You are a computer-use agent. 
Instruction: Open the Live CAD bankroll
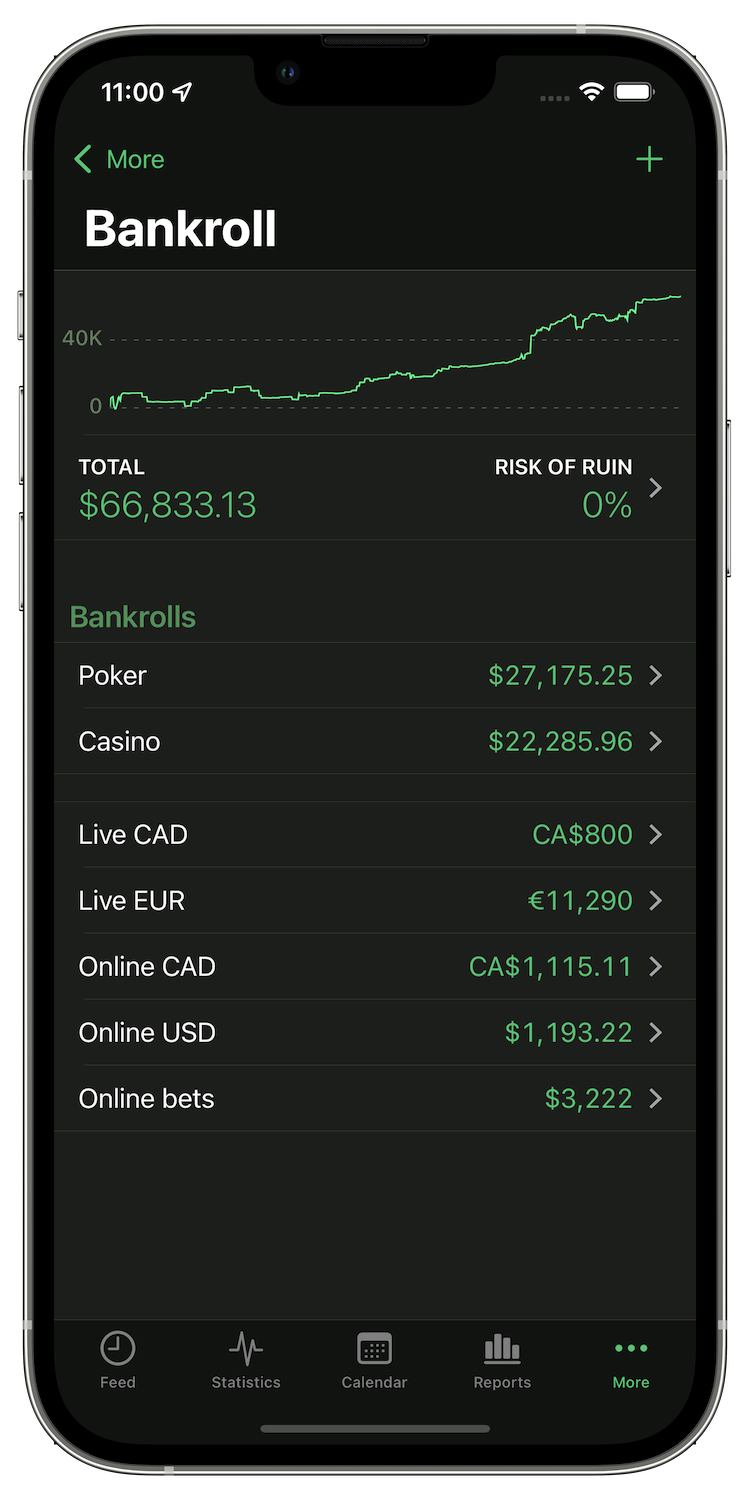pyautogui.click(x=375, y=834)
